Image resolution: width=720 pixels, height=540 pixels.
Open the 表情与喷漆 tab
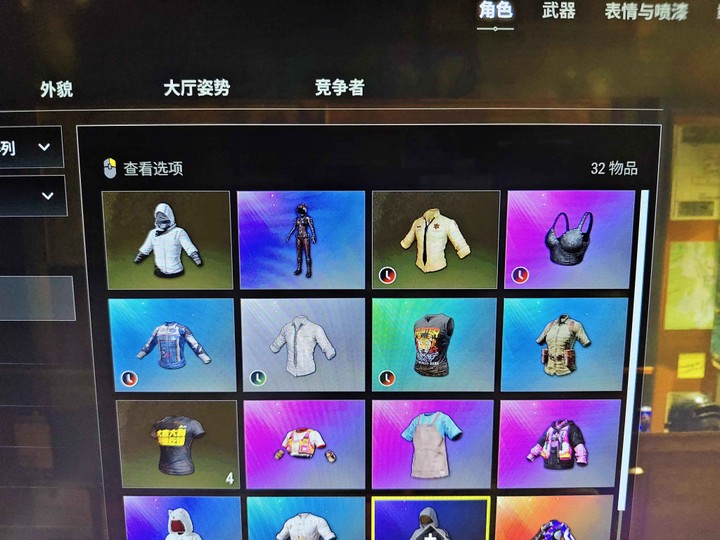coord(645,12)
